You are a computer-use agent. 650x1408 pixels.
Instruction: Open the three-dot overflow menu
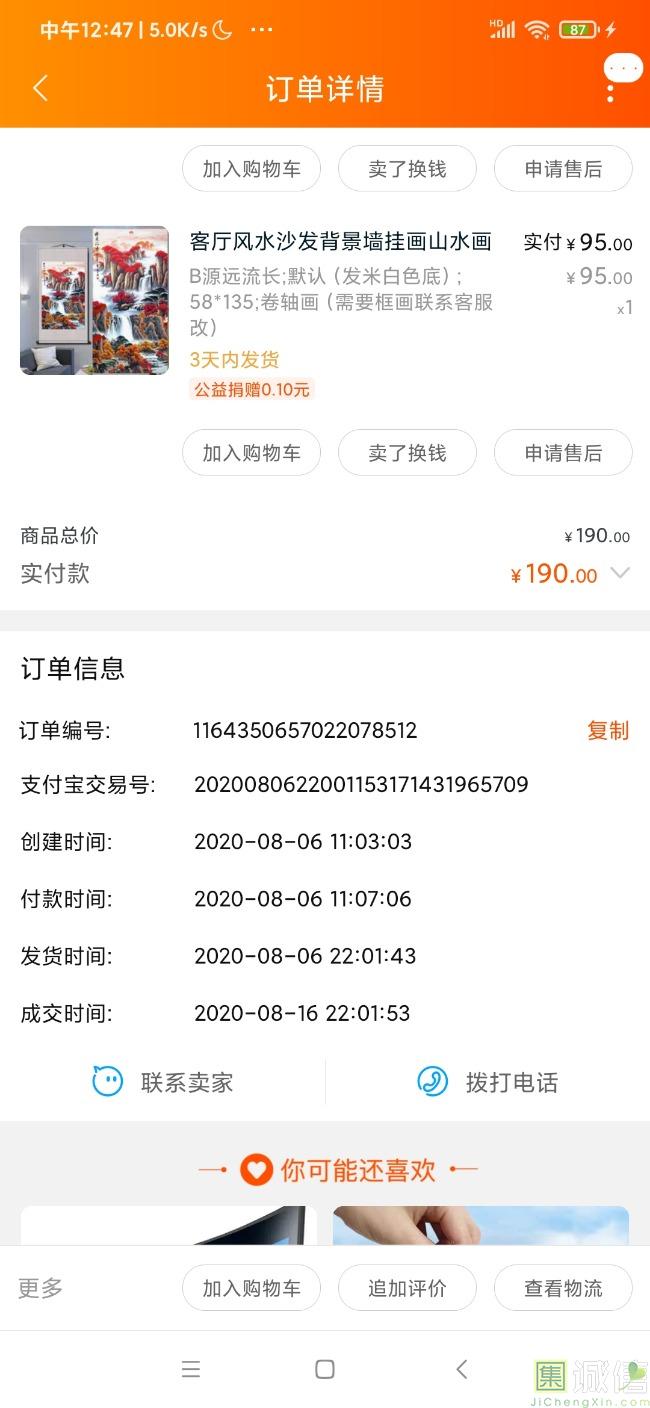[610, 90]
